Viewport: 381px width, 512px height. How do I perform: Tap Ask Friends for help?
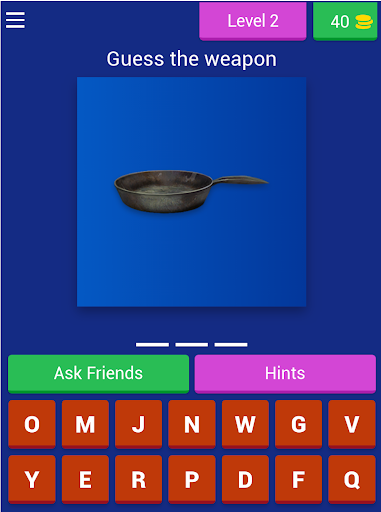pyautogui.click(x=98, y=374)
